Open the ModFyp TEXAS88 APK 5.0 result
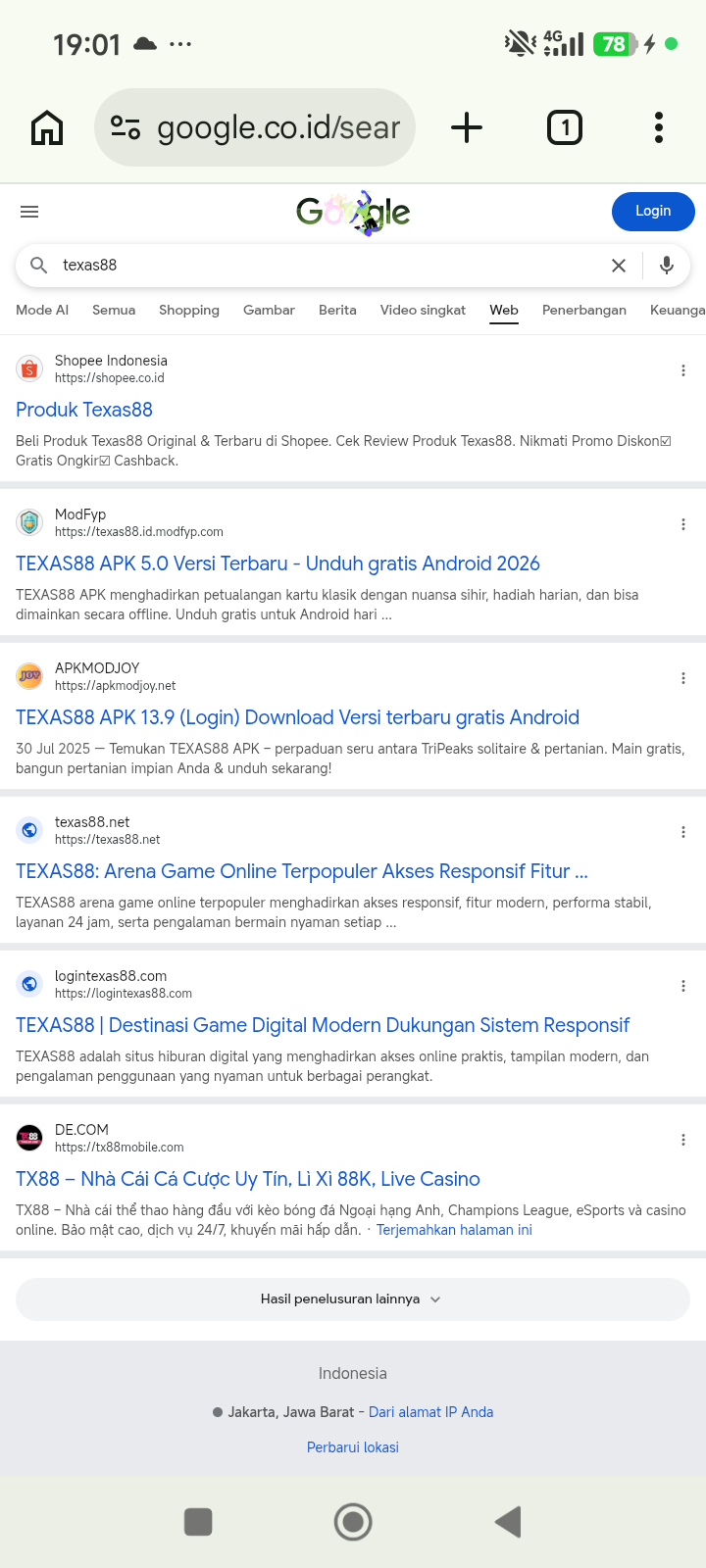 click(277, 563)
